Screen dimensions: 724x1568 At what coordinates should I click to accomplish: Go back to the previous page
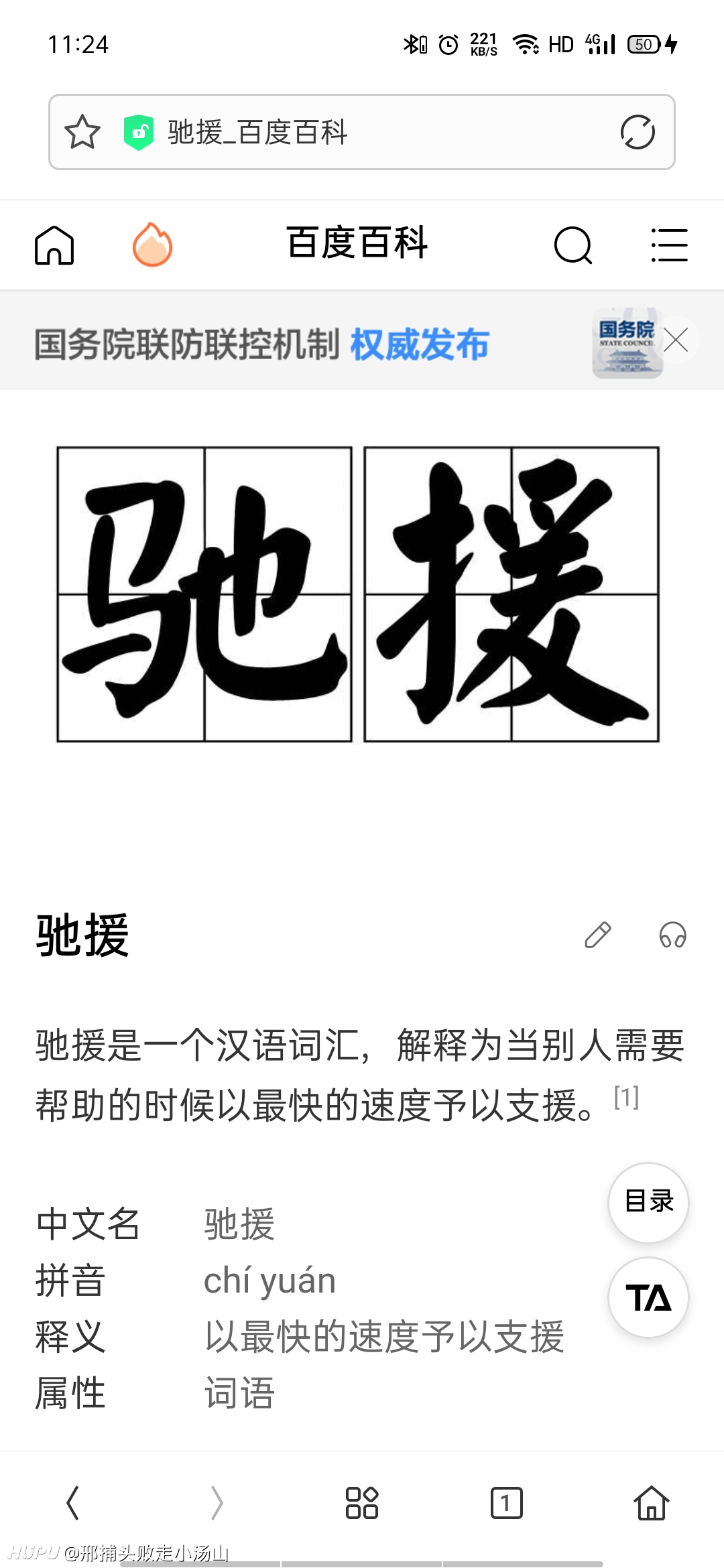coord(72,1502)
